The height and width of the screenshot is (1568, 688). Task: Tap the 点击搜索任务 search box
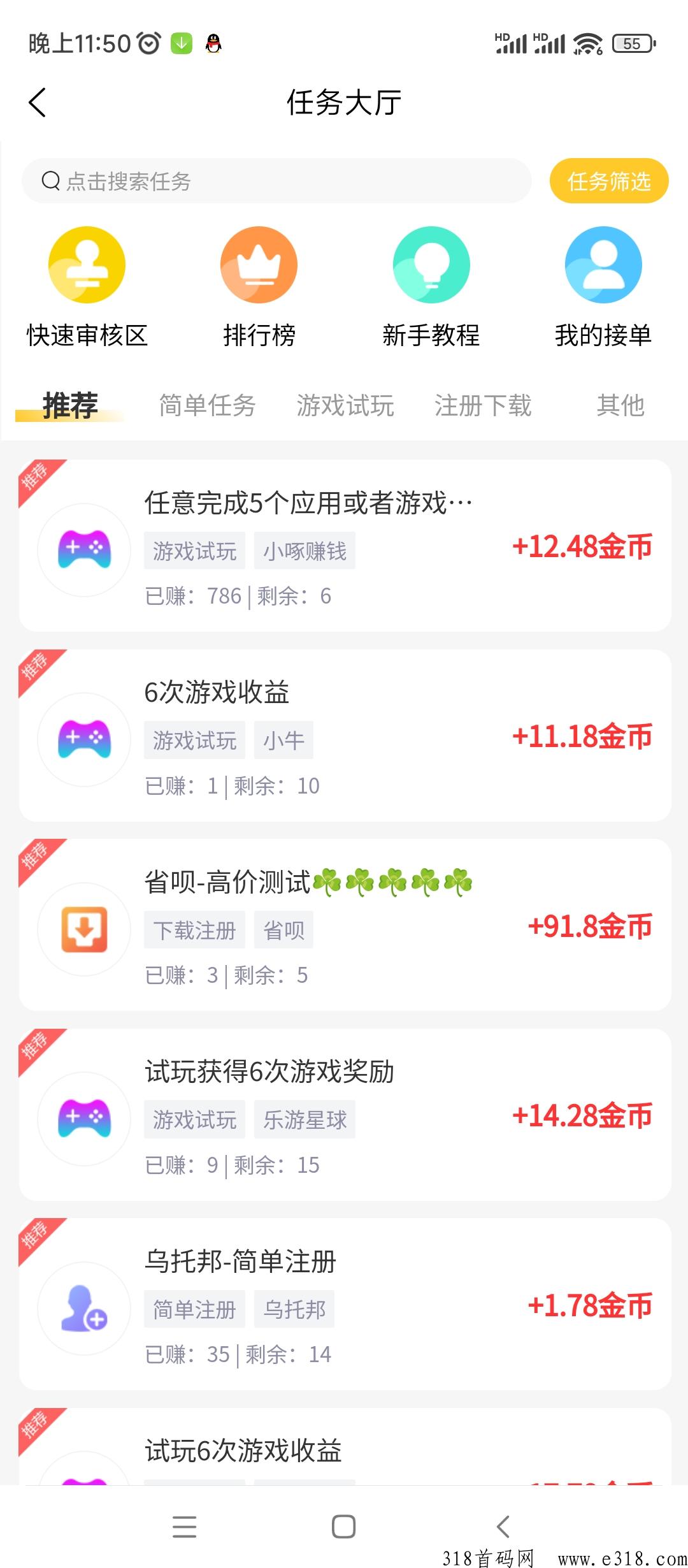pyautogui.click(x=276, y=181)
